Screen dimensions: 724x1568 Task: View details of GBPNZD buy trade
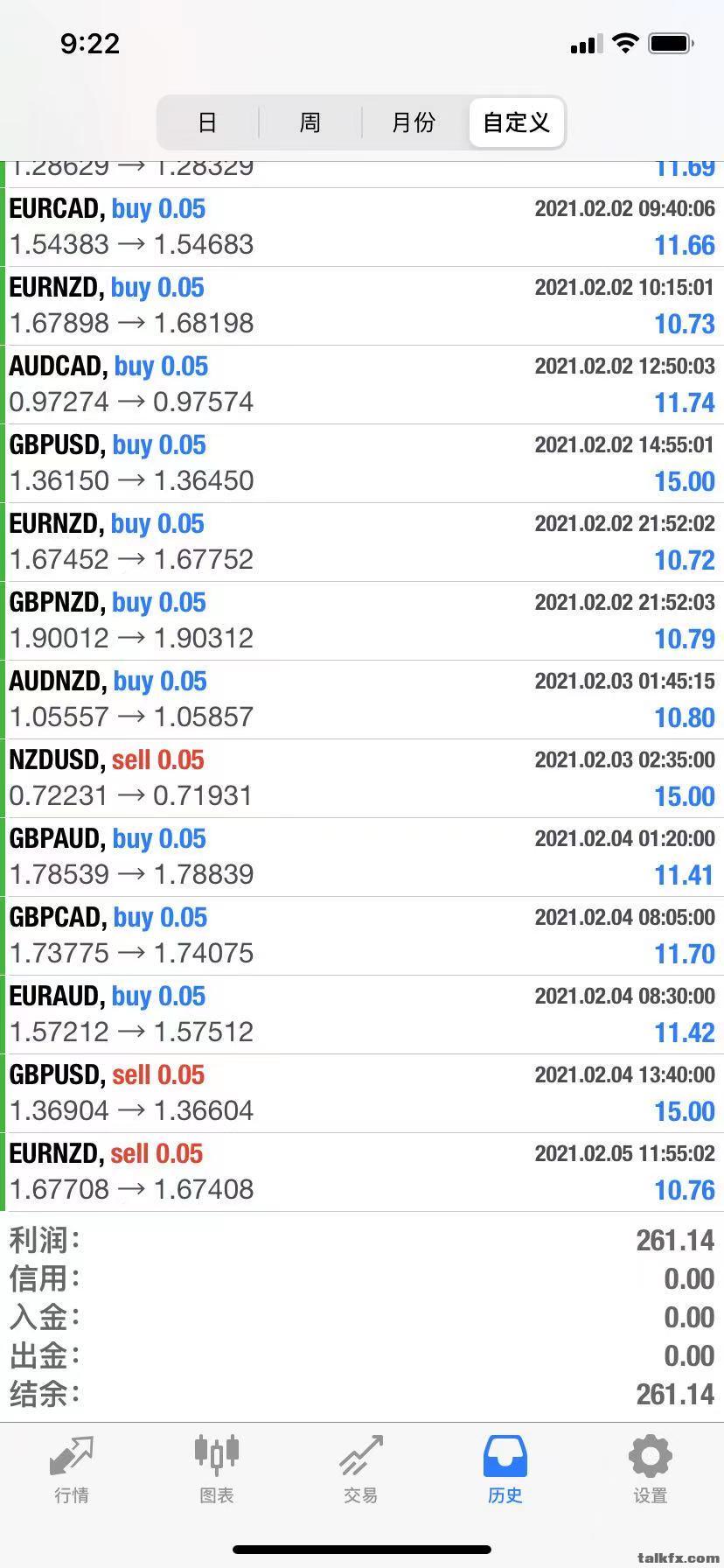click(x=362, y=621)
